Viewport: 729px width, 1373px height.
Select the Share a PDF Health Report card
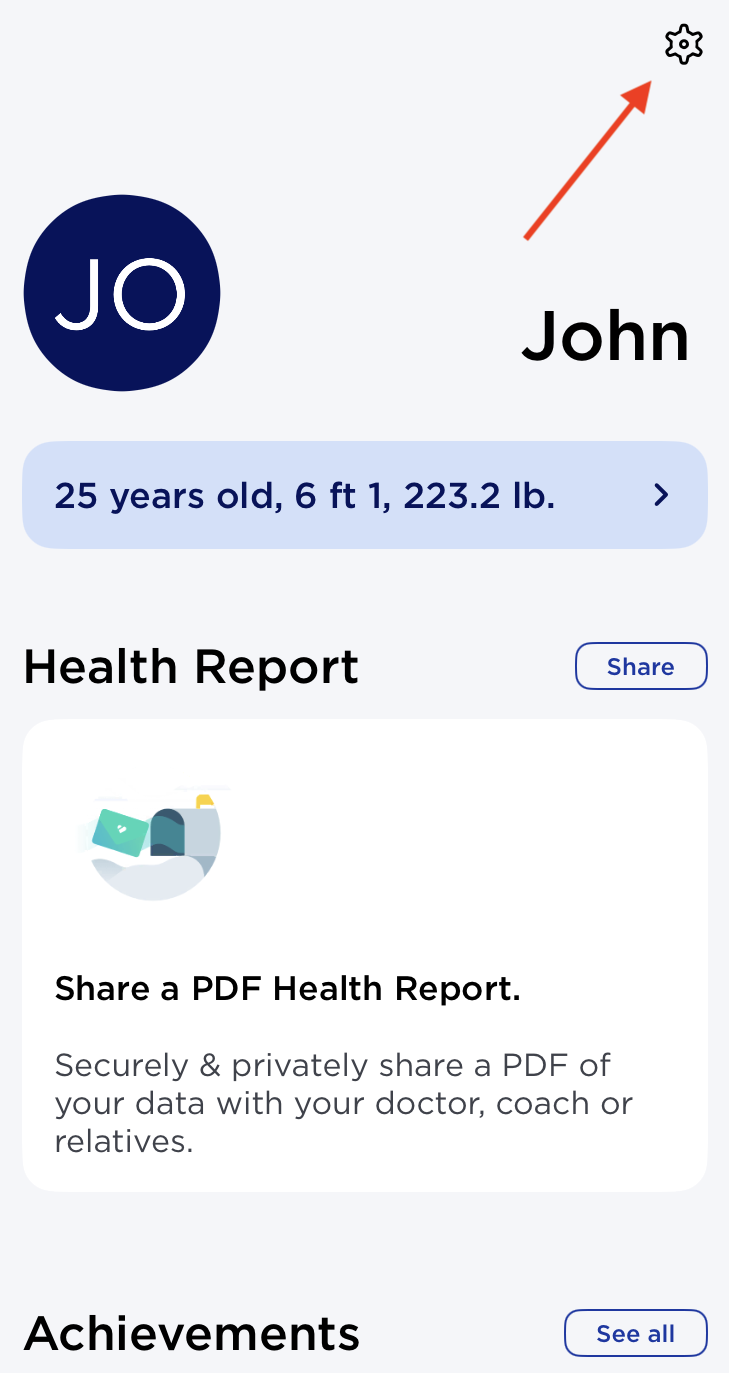[x=364, y=953]
